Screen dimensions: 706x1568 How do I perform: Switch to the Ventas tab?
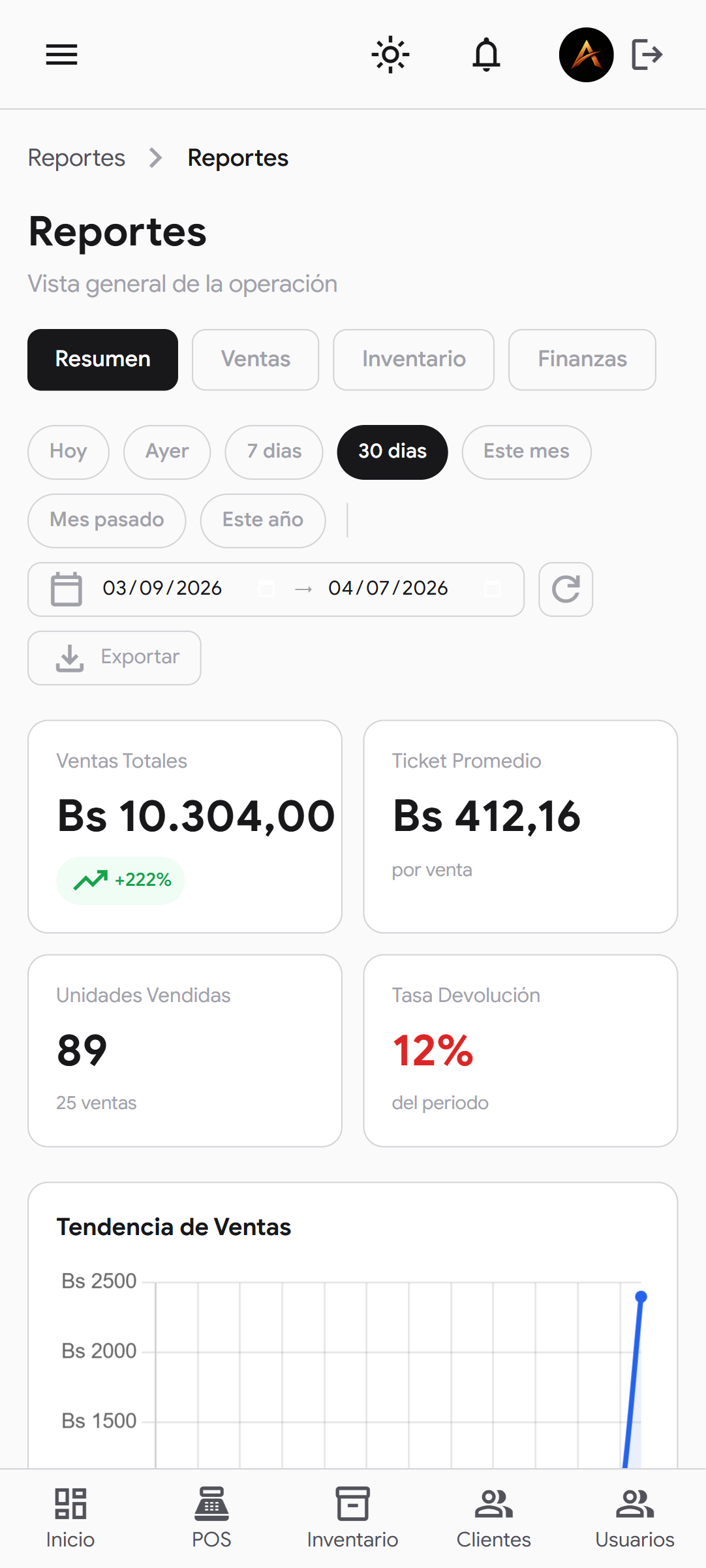point(254,360)
